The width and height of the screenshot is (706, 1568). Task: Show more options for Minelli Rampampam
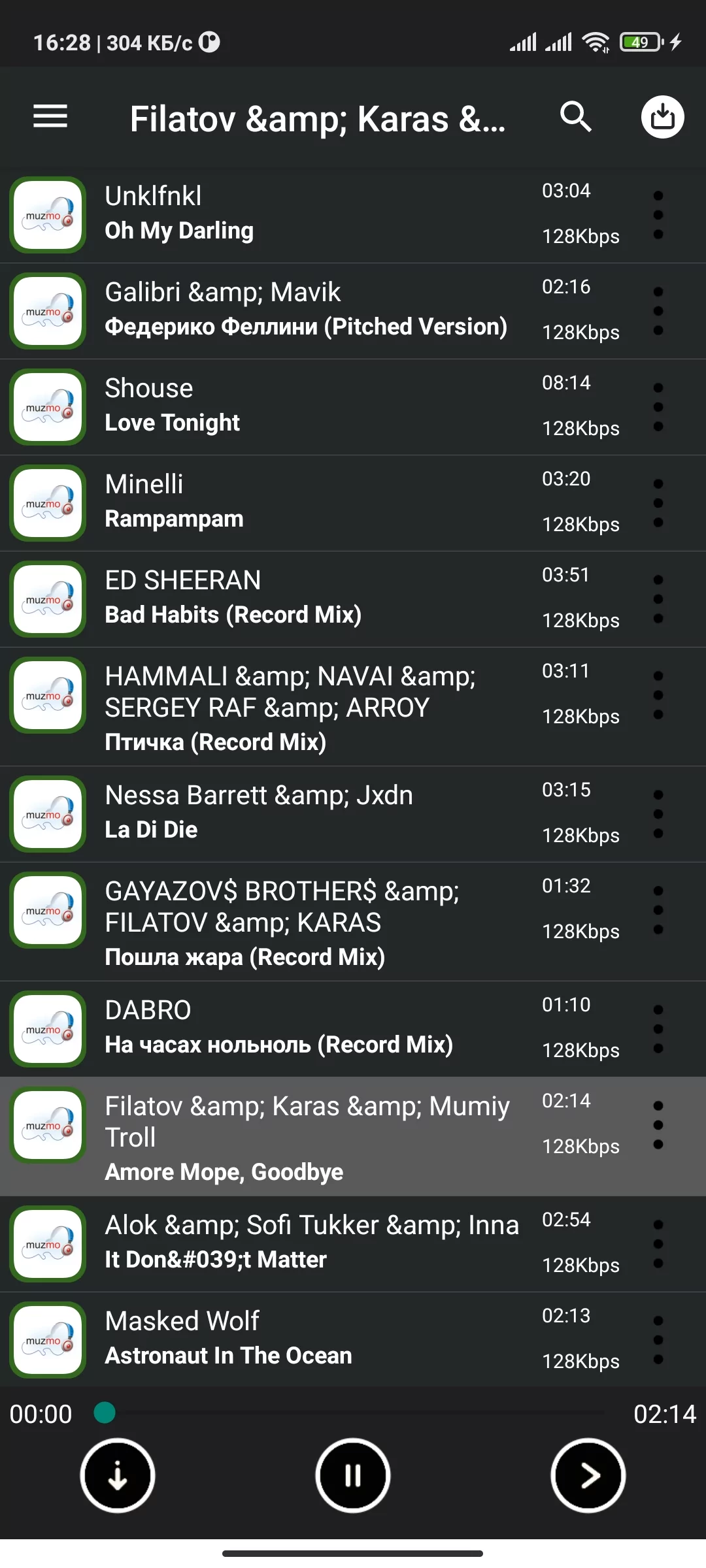point(658,503)
